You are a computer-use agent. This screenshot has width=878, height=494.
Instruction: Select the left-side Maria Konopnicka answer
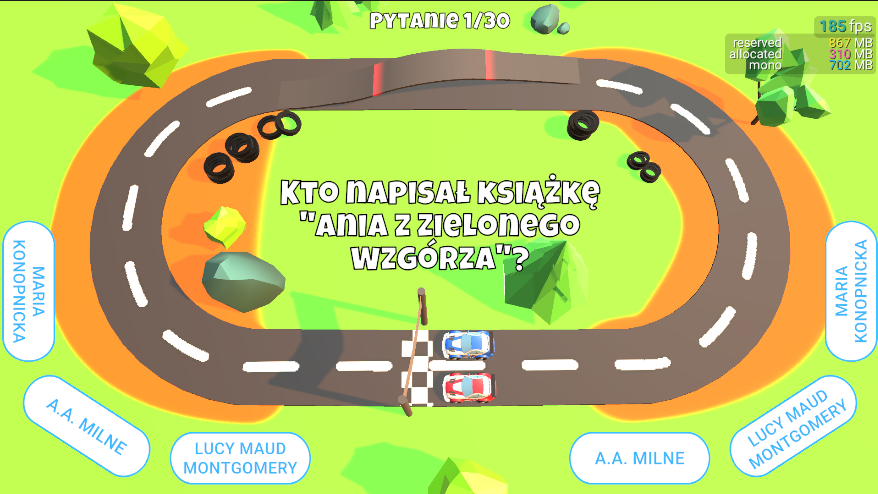pos(28,291)
